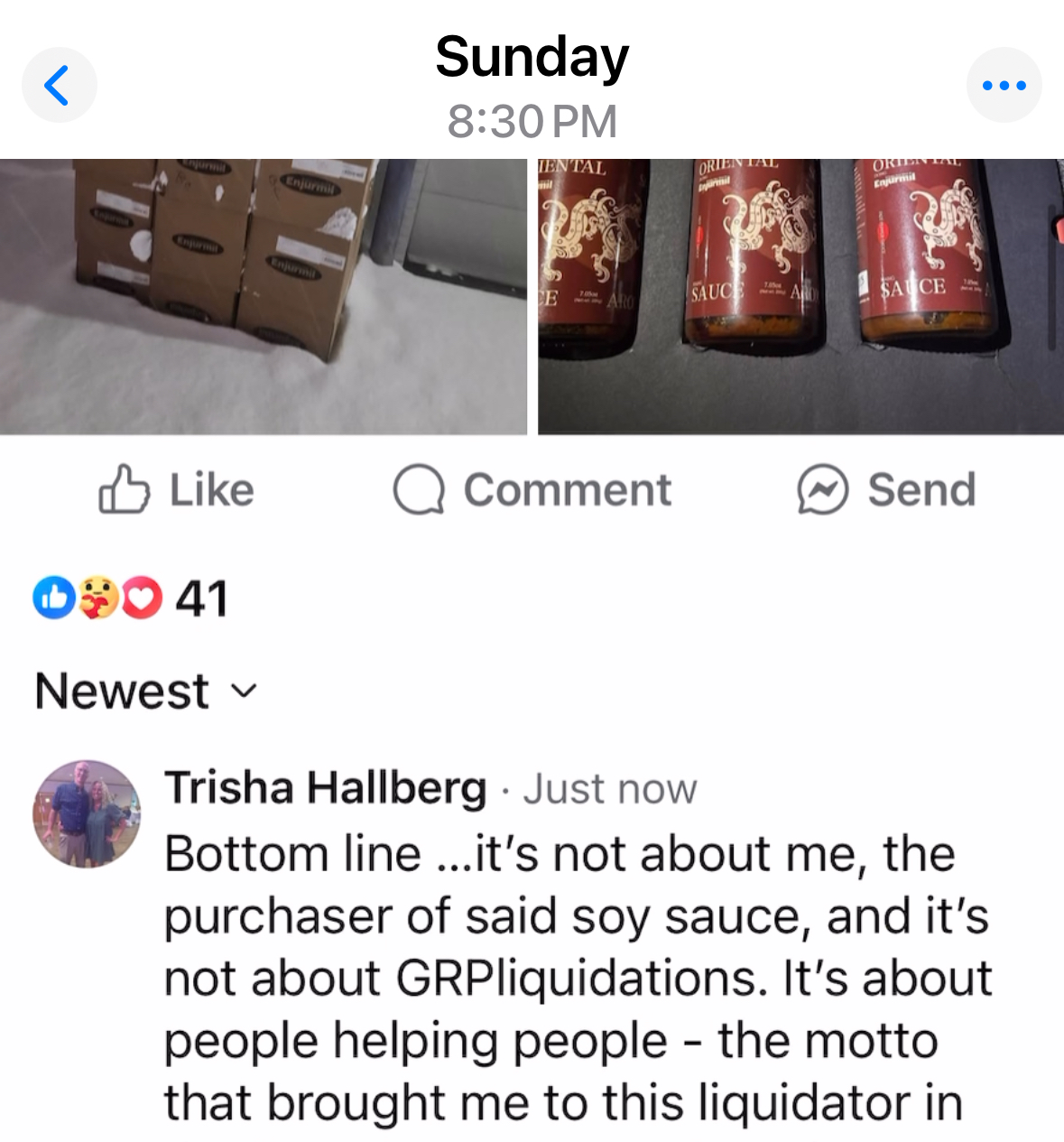The image size is (1064, 1142).
Task: Open Trisha Hallberg's profile by name
Action: tap(325, 788)
